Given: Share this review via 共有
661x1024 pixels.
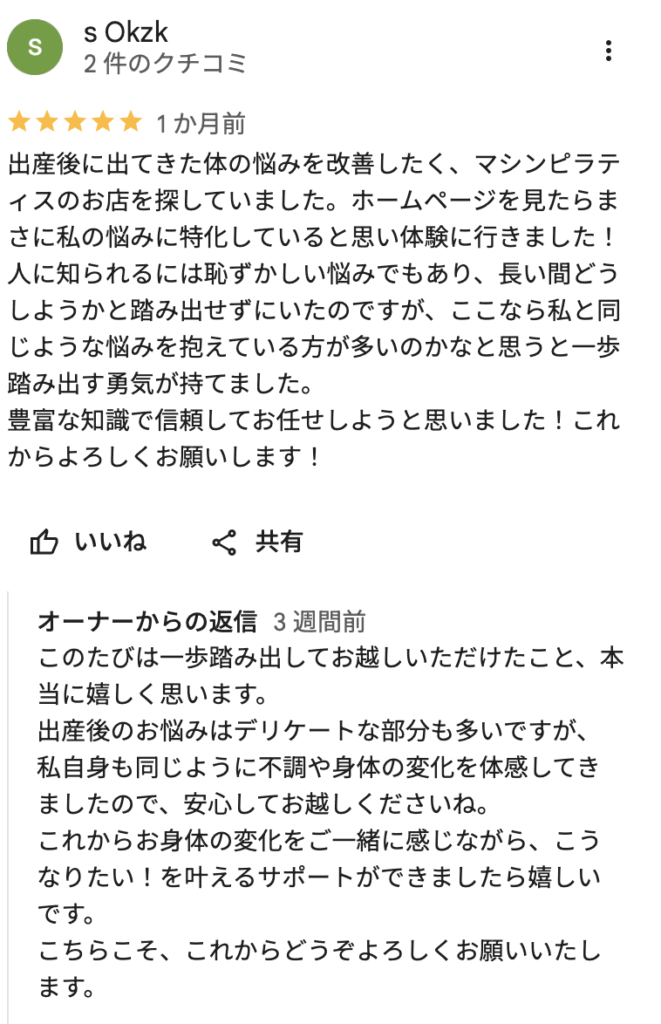Looking at the screenshot, I should pyautogui.click(x=257, y=542).
